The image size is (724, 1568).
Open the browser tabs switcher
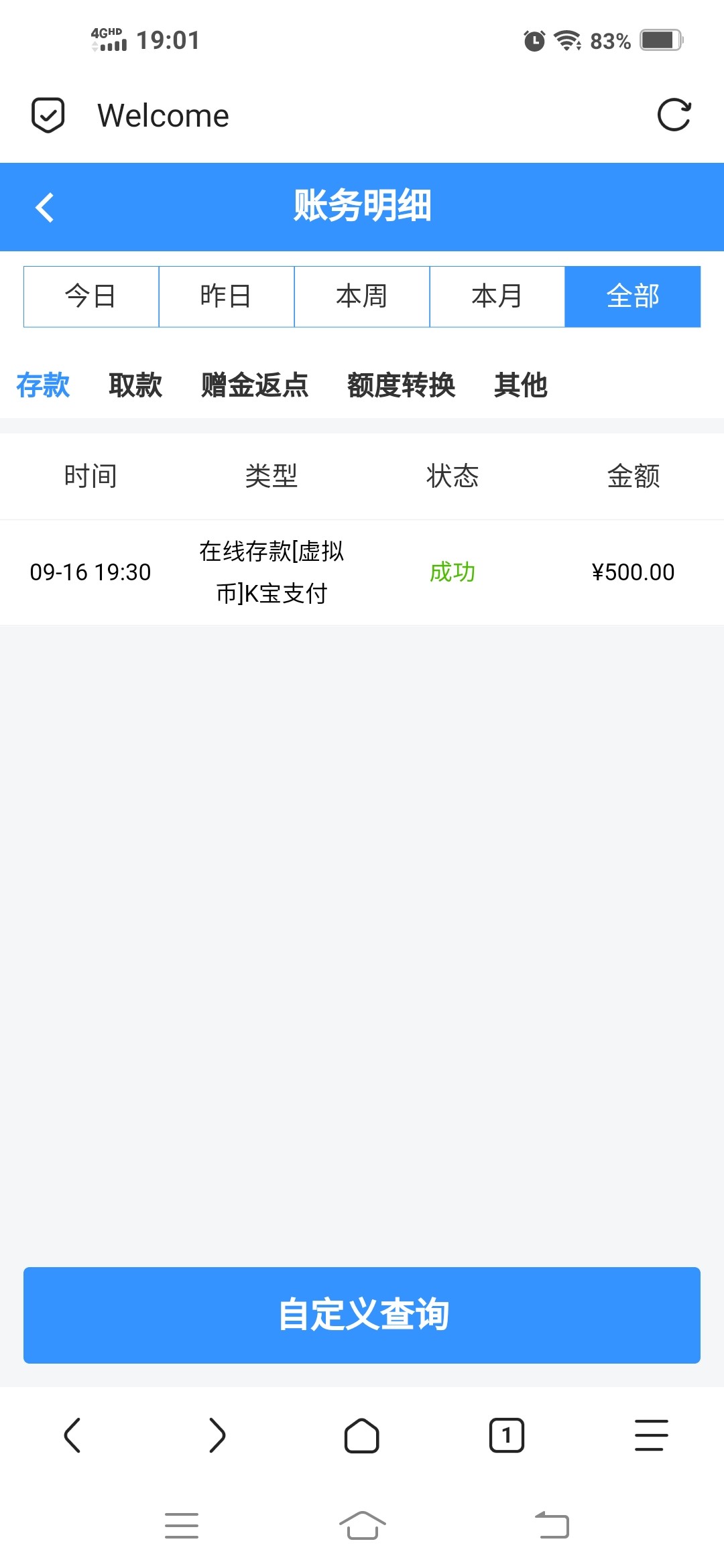pos(507,1435)
